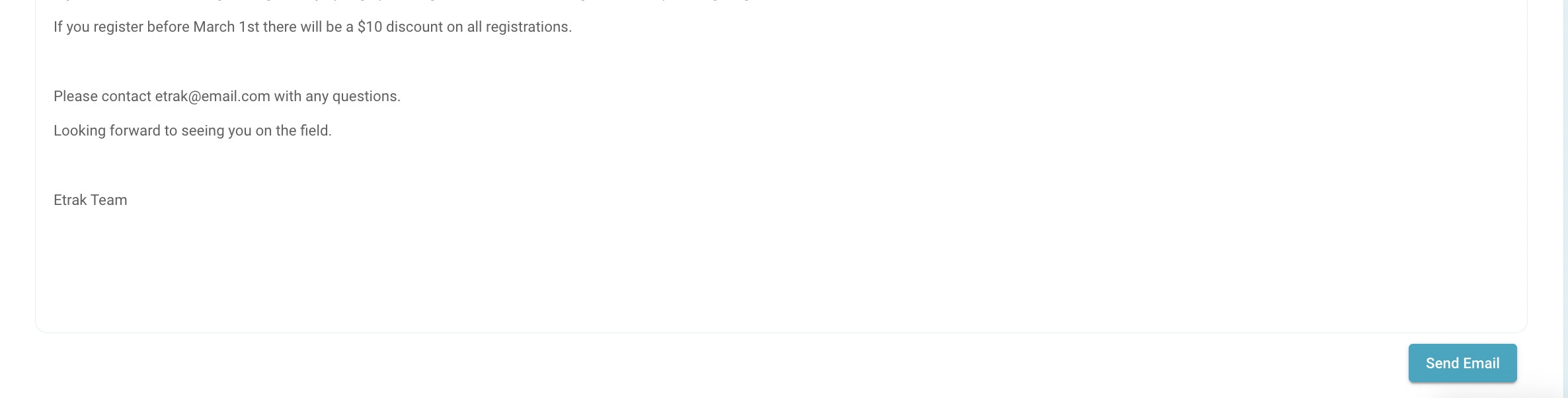Viewport: 1568px width, 398px height.
Task: Place the cursor in the email body text
Action: coord(781,165)
